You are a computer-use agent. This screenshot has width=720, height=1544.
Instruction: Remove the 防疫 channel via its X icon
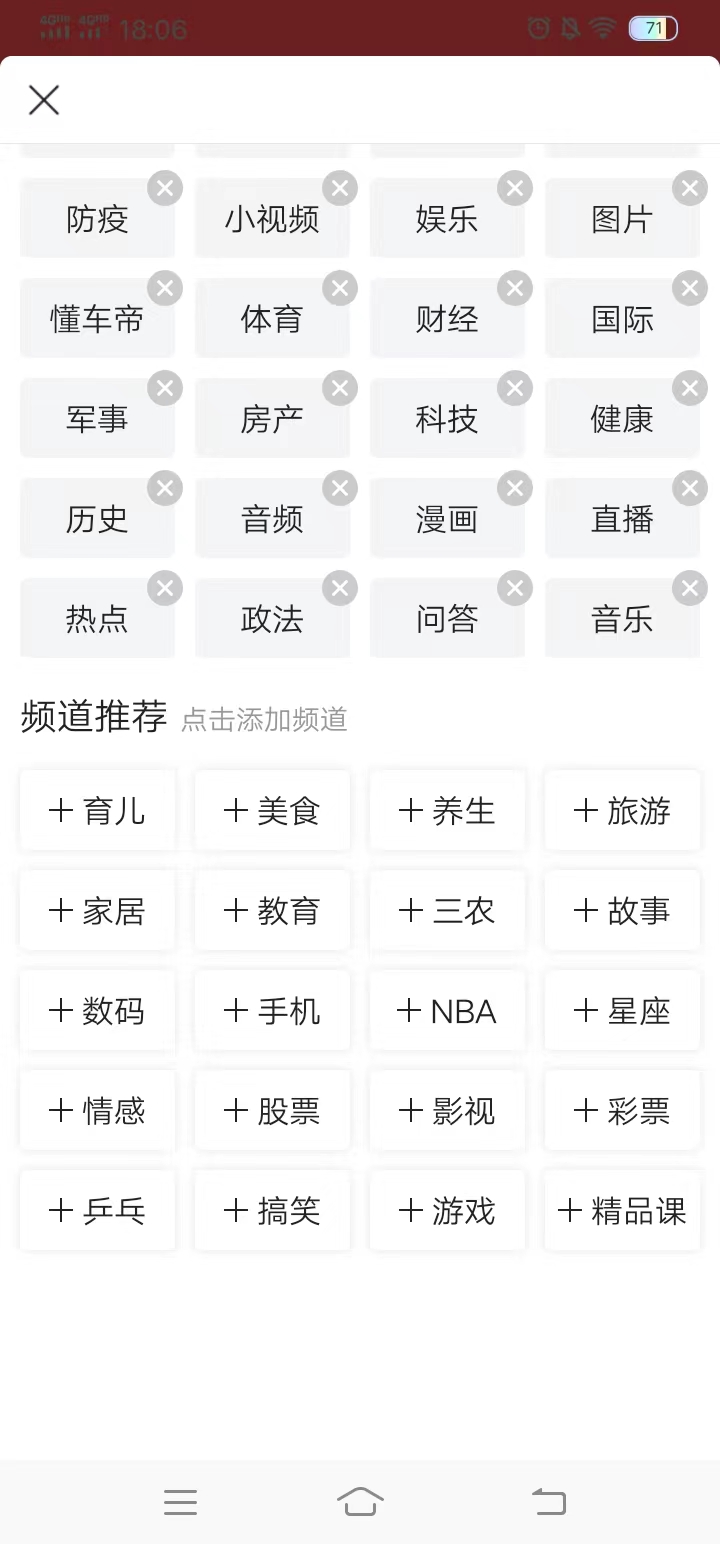pyautogui.click(x=165, y=188)
